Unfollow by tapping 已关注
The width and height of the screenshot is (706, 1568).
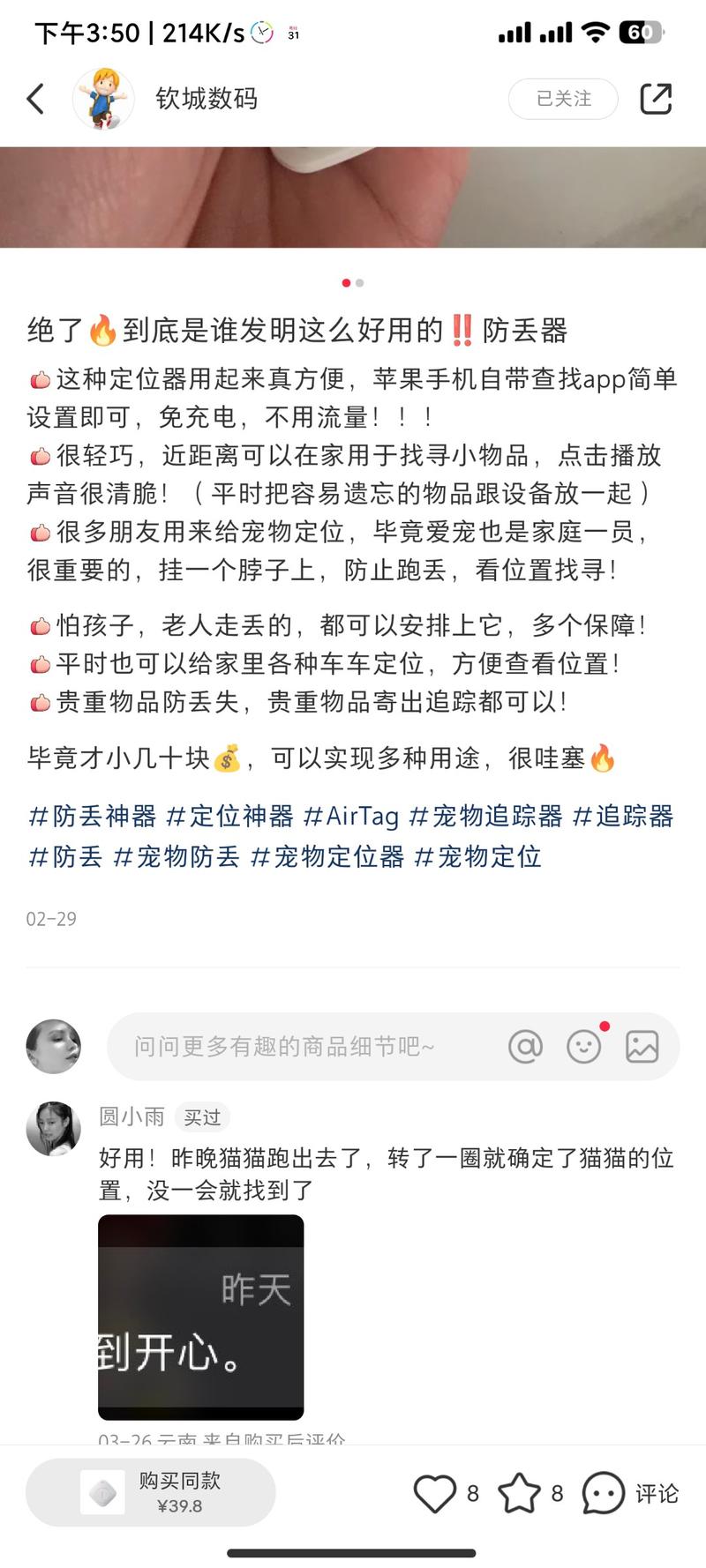[x=562, y=99]
